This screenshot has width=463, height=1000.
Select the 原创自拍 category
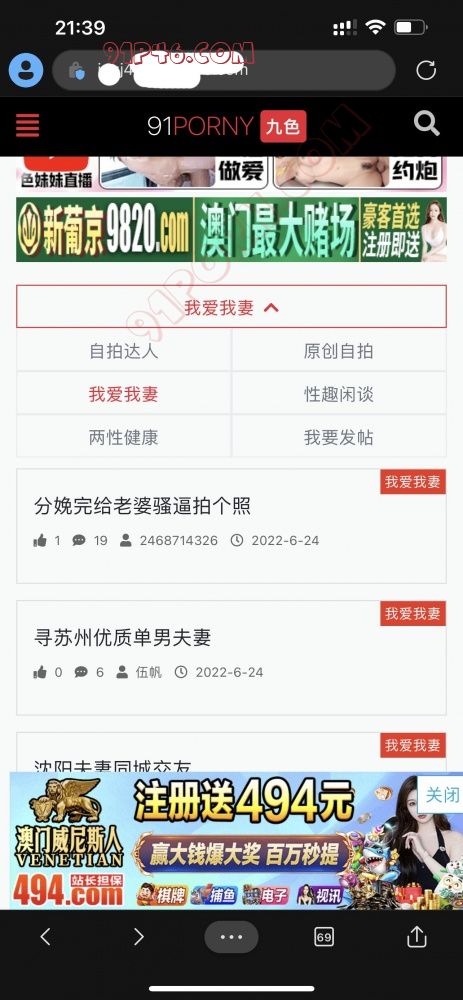pos(339,351)
